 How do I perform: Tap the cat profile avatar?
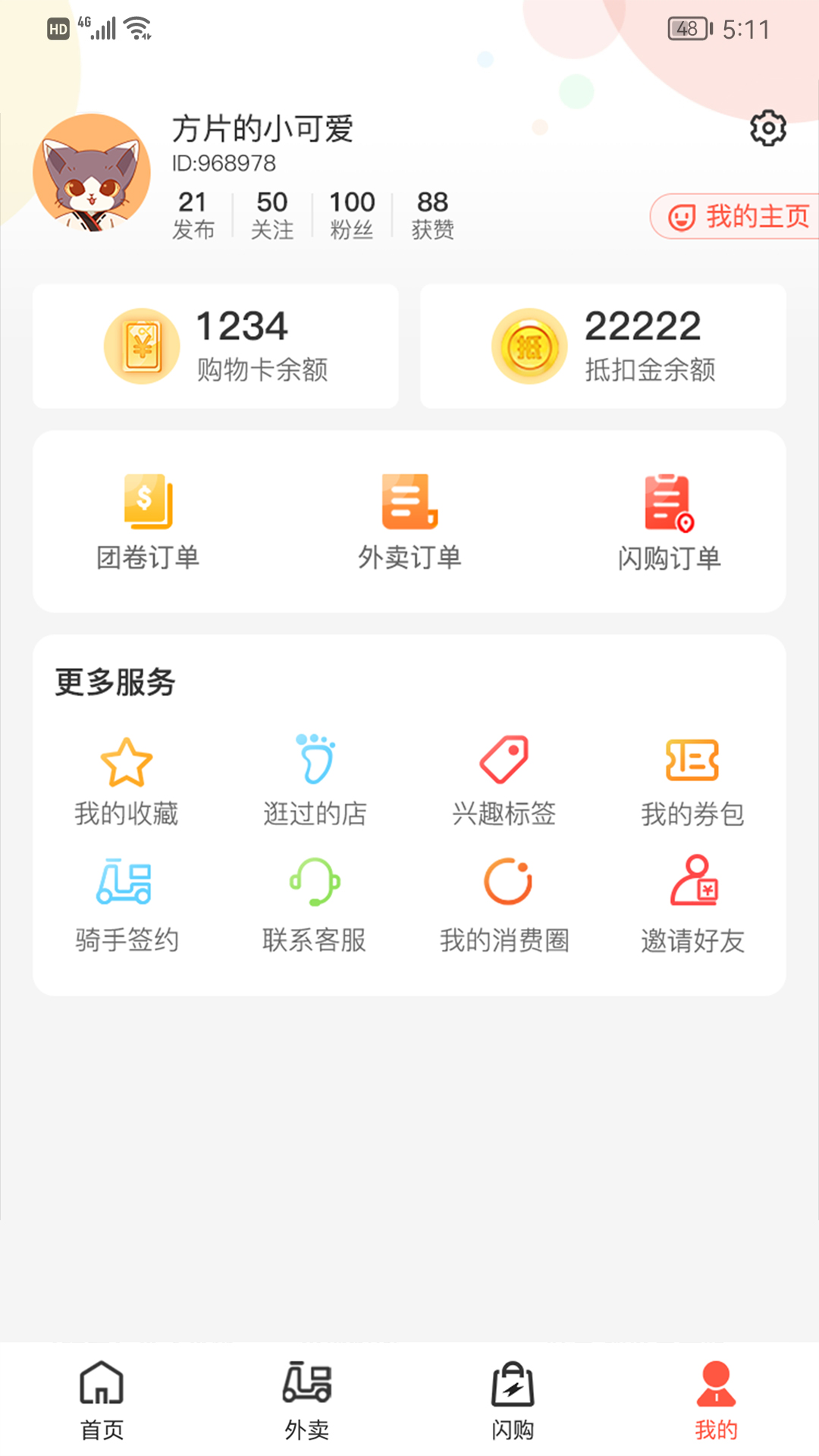click(92, 173)
